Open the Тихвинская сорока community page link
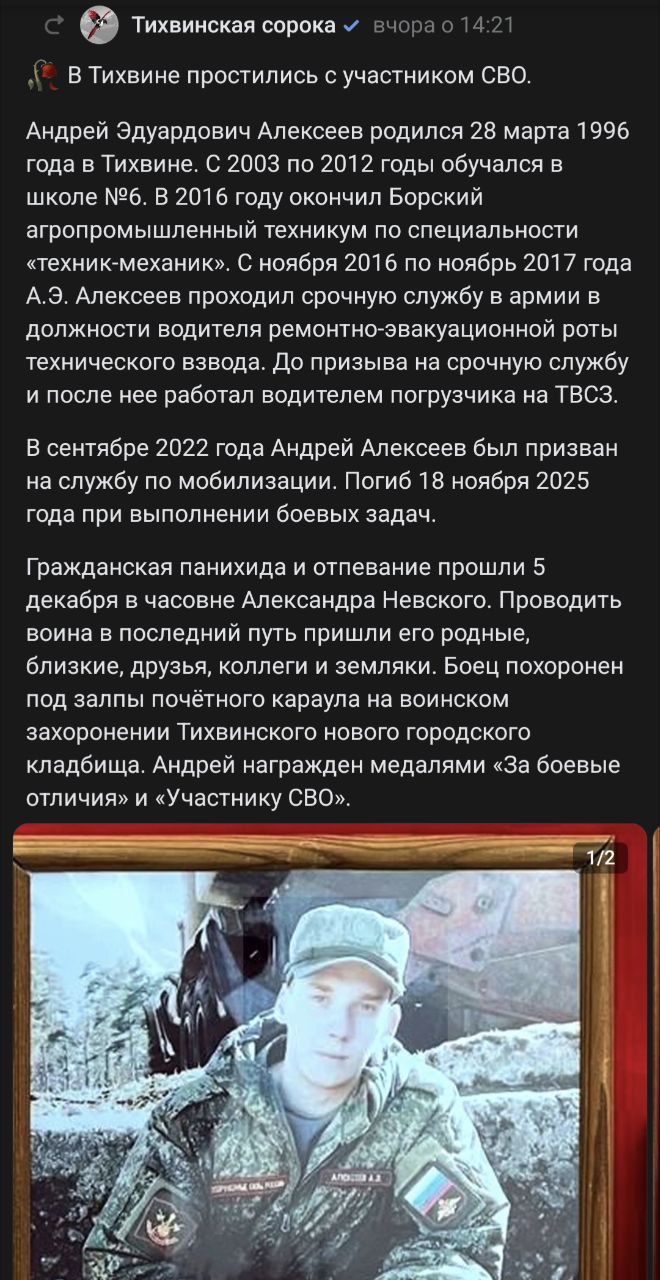 tap(233, 26)
